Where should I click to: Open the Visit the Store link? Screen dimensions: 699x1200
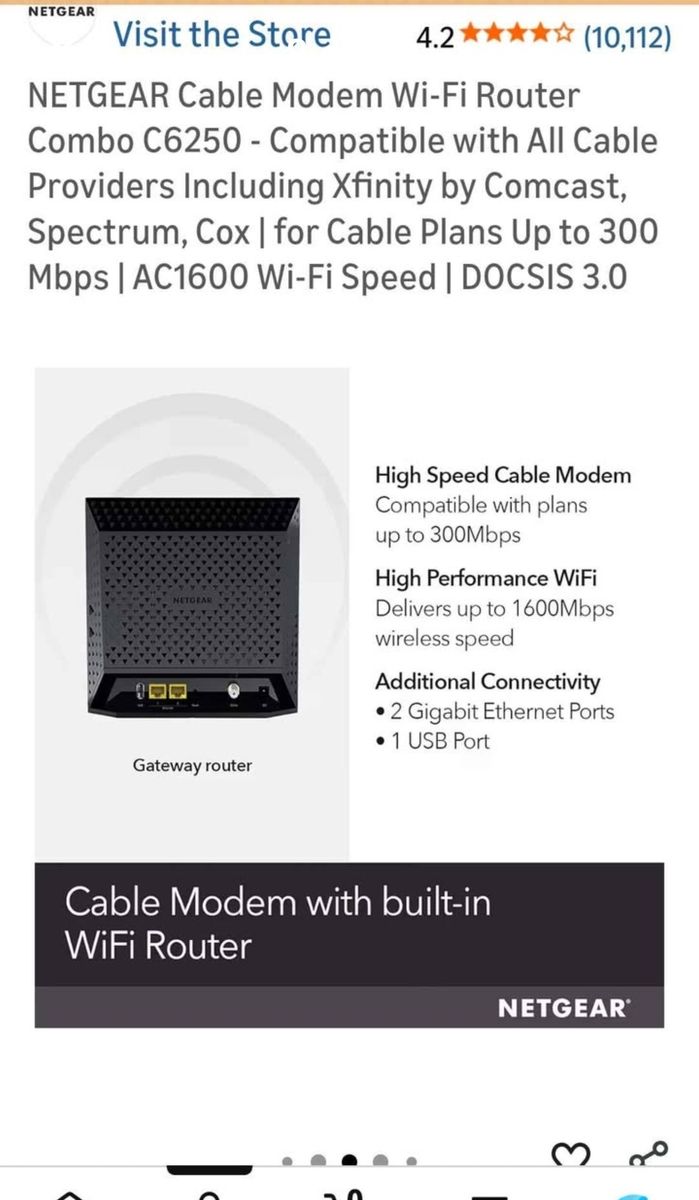(221, 35)
